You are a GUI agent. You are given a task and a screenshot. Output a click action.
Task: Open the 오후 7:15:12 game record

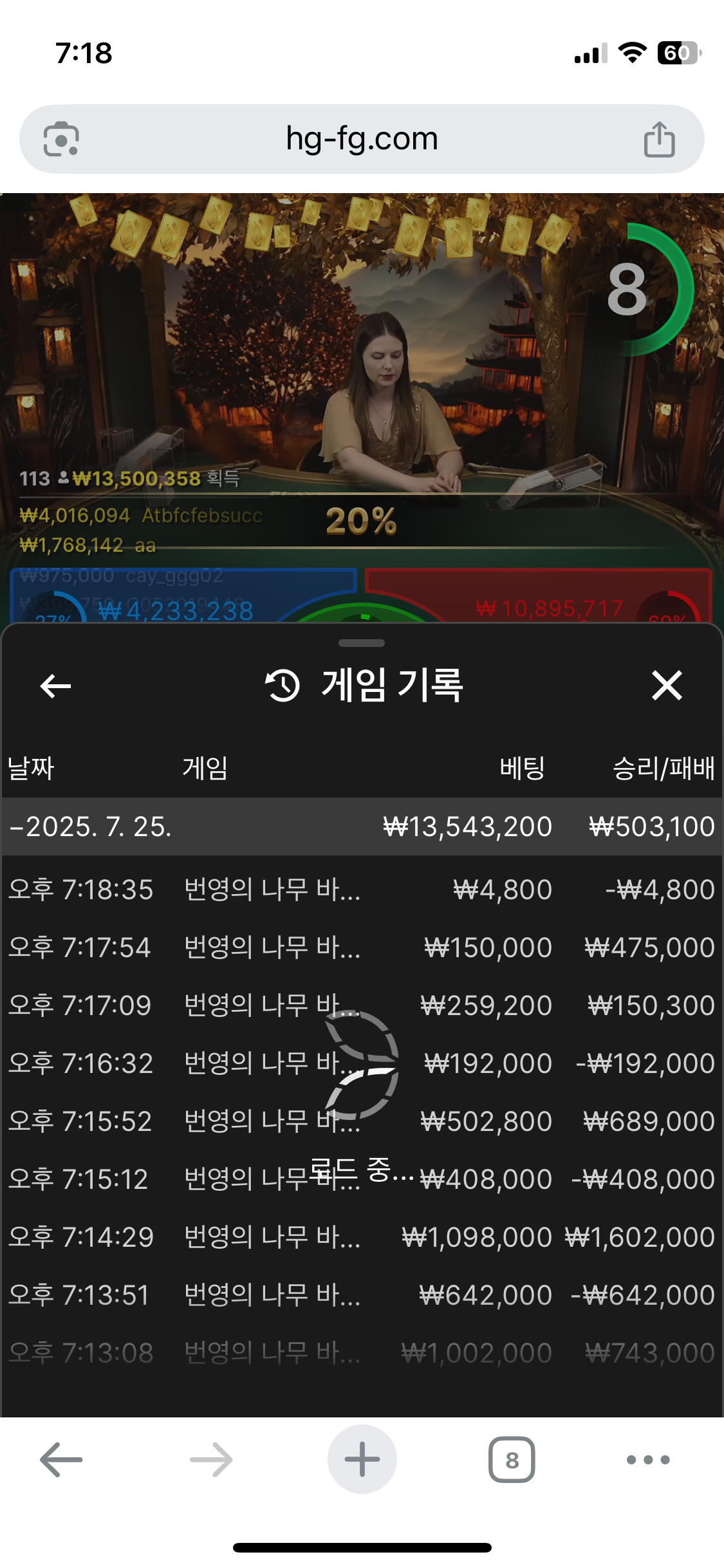[x=362, y=1179]
